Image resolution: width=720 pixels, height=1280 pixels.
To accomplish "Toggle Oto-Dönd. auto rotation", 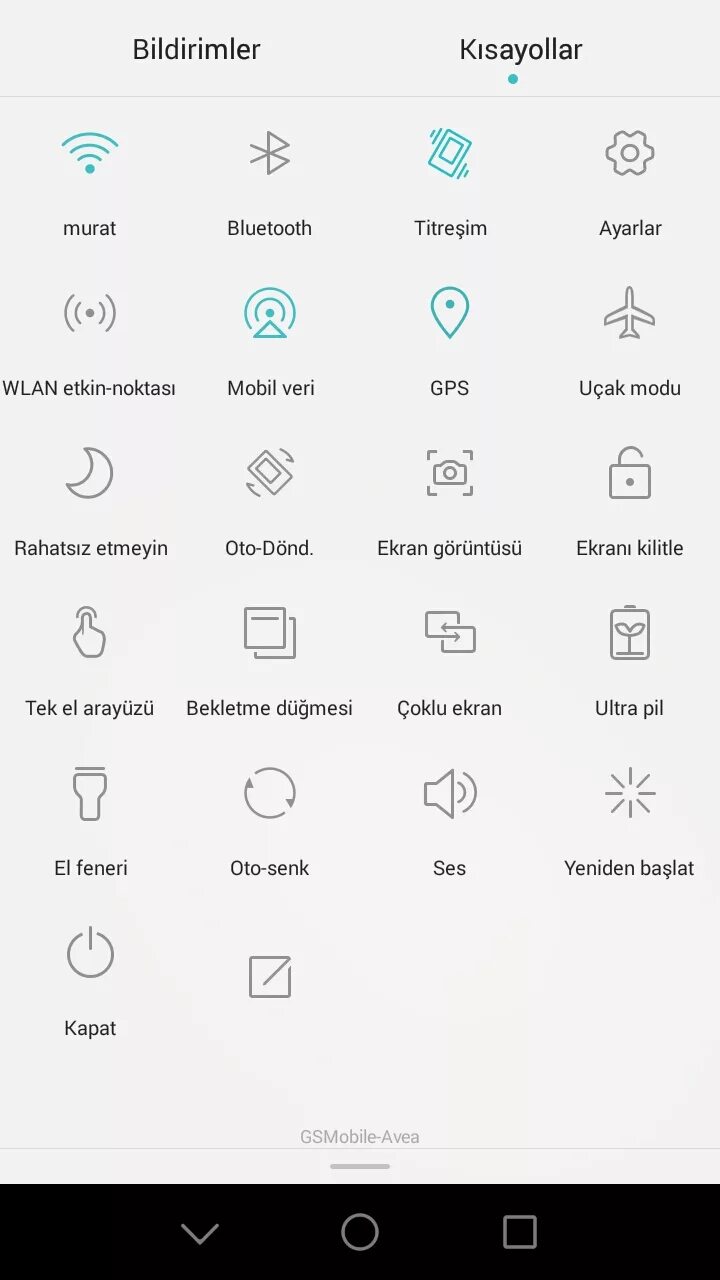I will 270,474.
